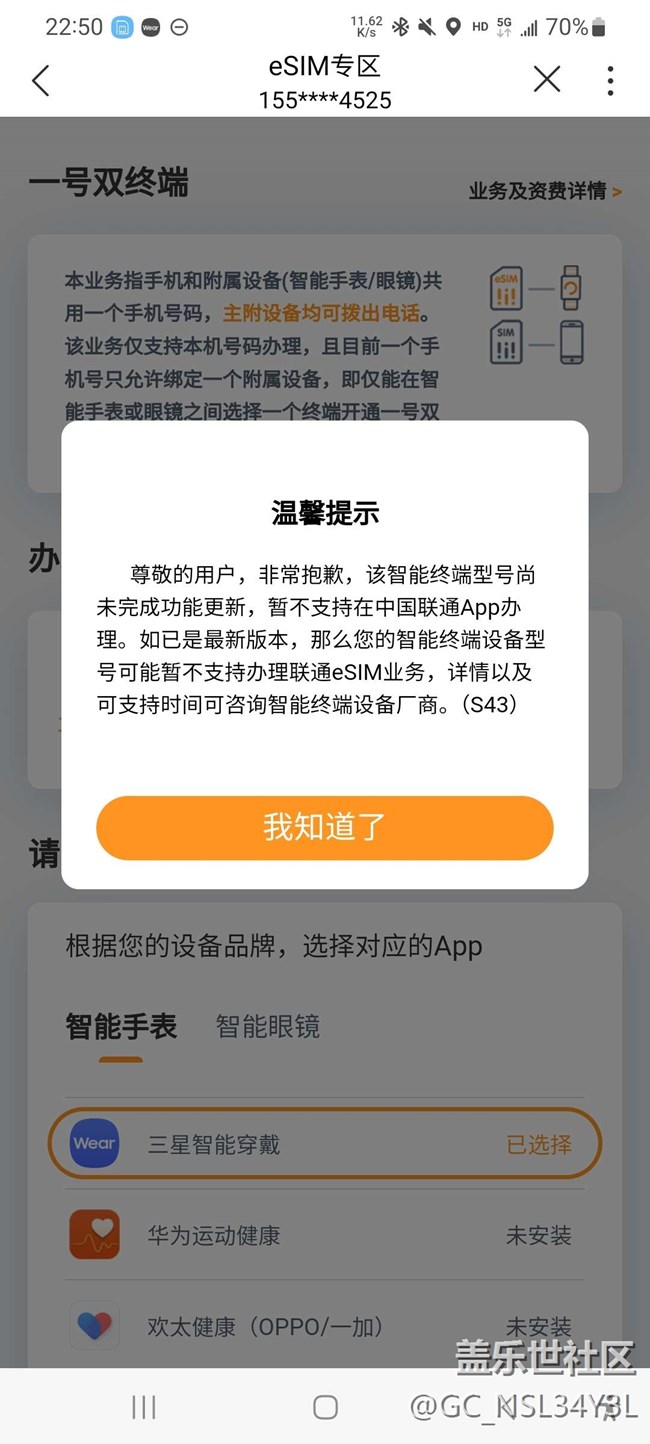Open the three-dot overflow menu
Viewport: 650px width, 1444px height.
click(x=610, y=81)
